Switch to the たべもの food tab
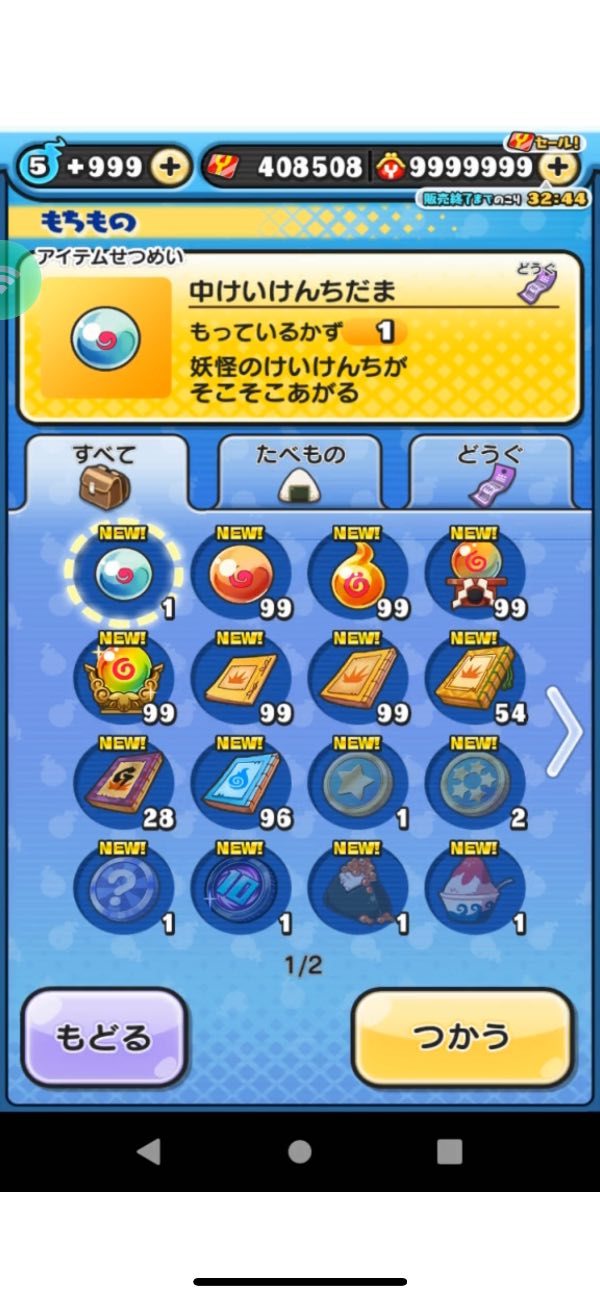 pyautogui.click(x=299, y=471)
